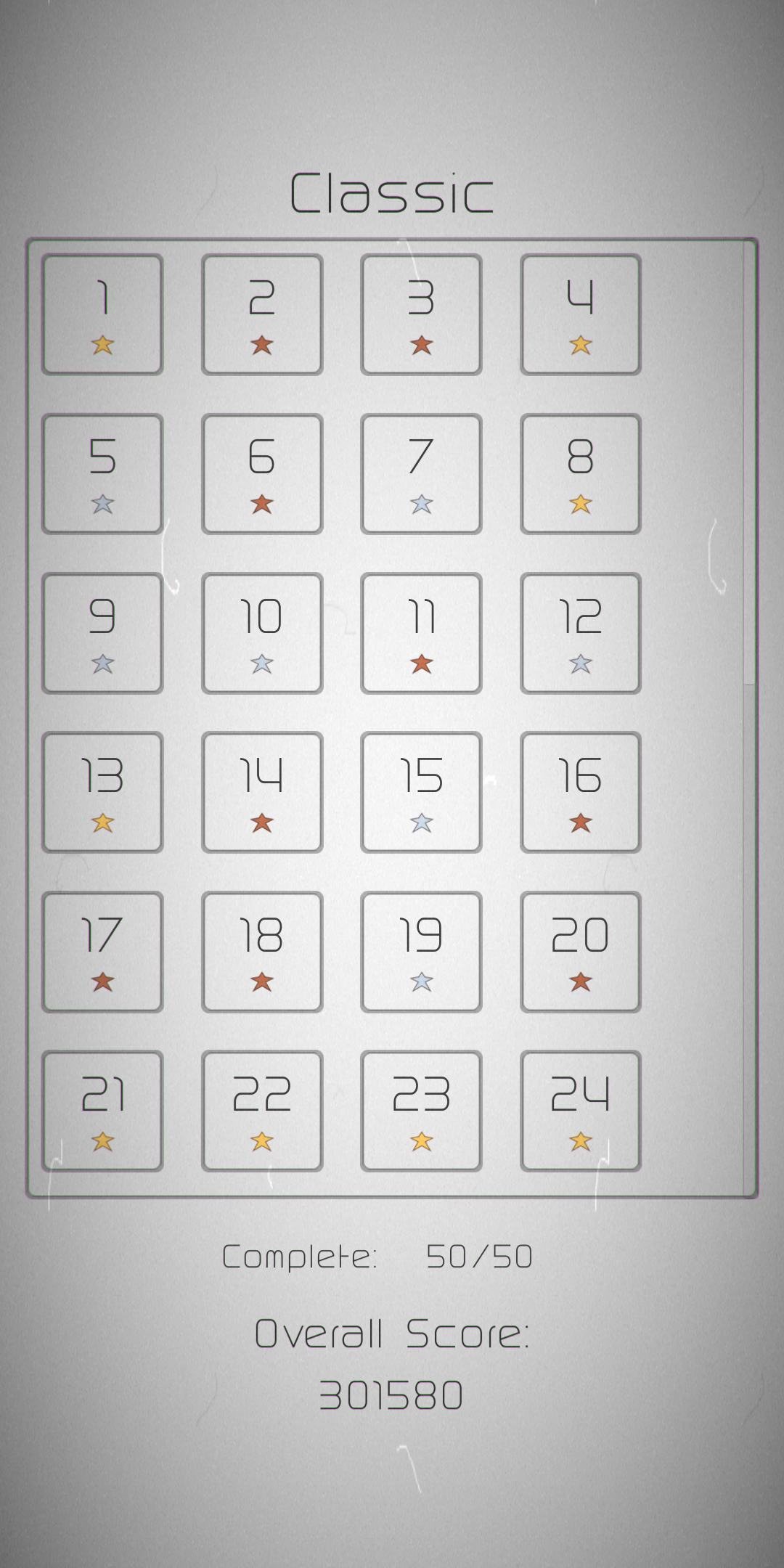
Task: Select level 2
Action: click(x=262, y=314)
